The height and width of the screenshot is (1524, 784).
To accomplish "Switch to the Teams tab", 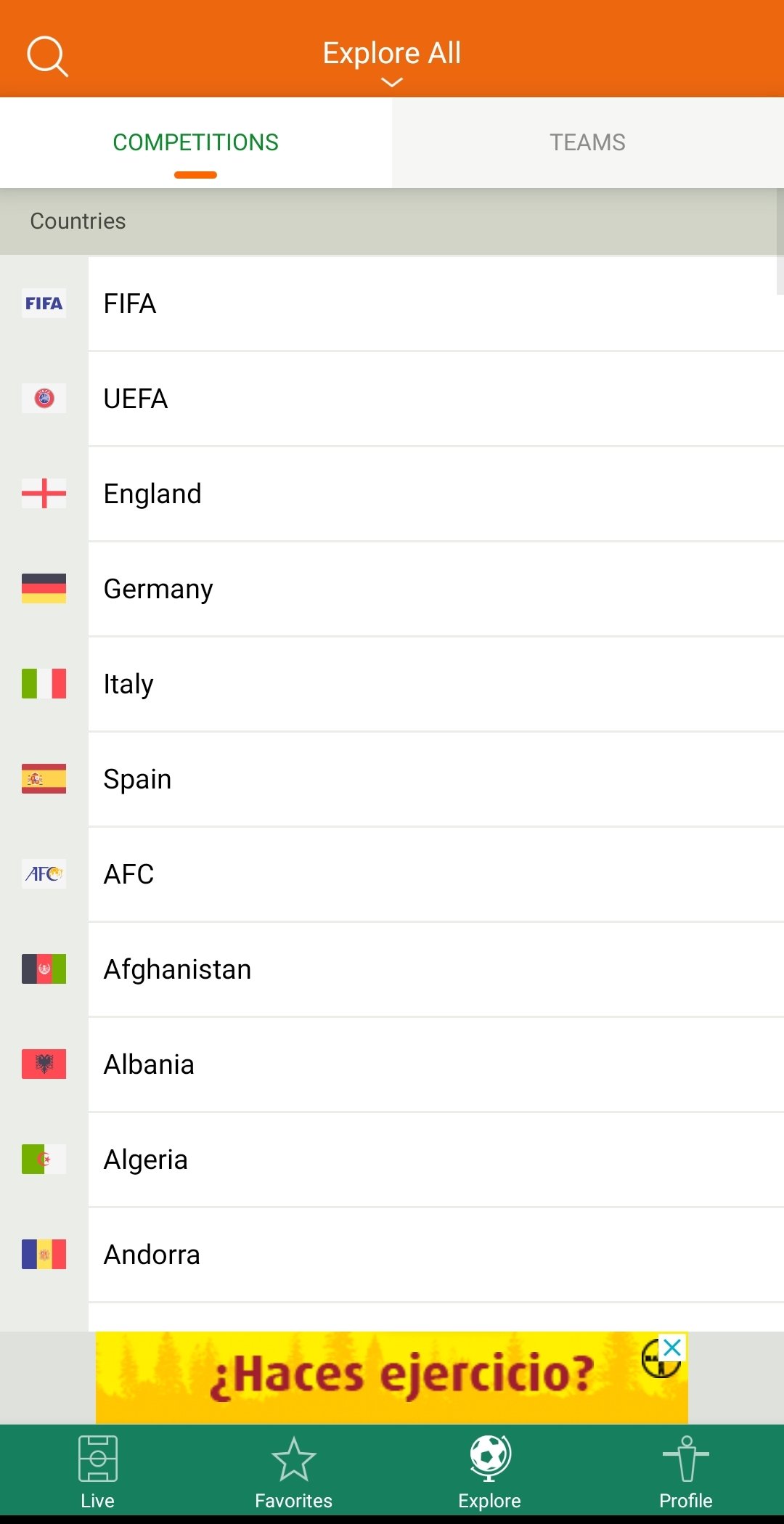I will pos(588,142).
